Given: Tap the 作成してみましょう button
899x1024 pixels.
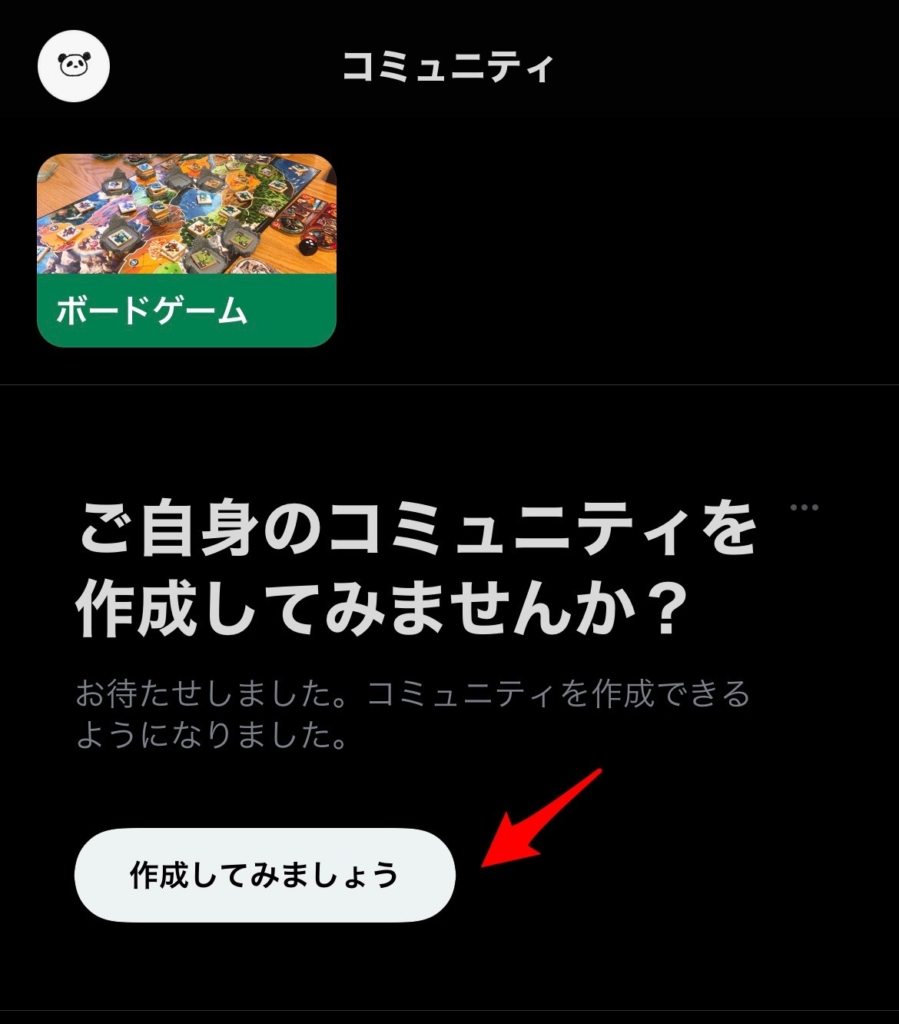Looking at the screenshot, I should click(265, 875).
